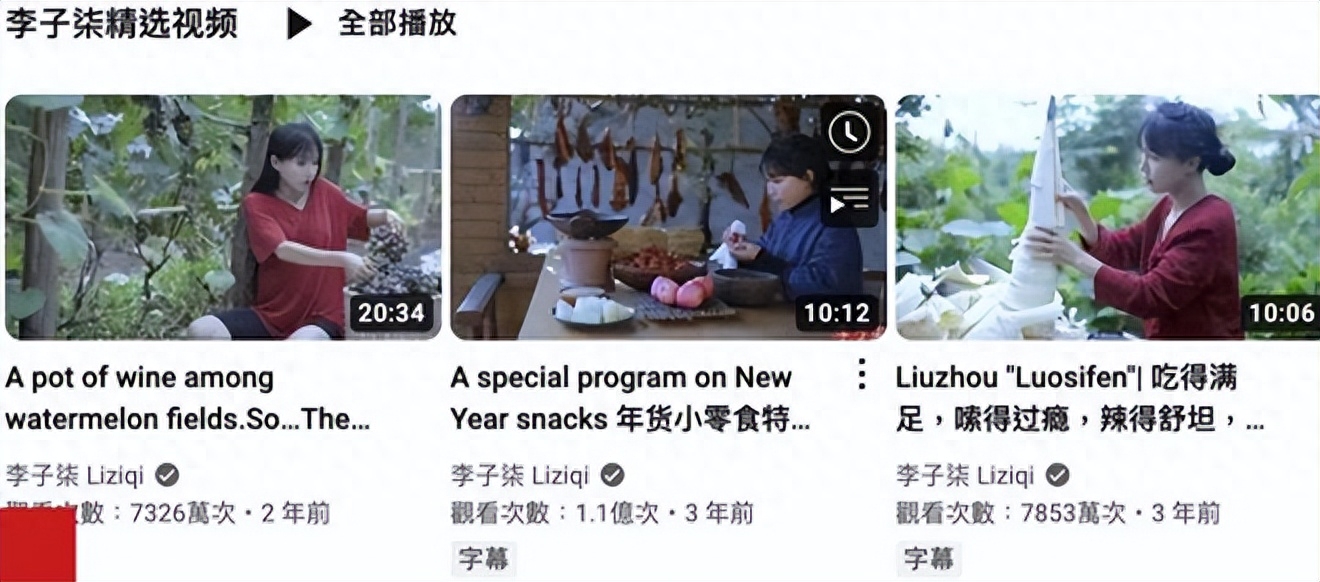This screenshot has height=582, width=1320.
Task: Add New Year snacks video to Watch Later
Action: pos(849,132)
